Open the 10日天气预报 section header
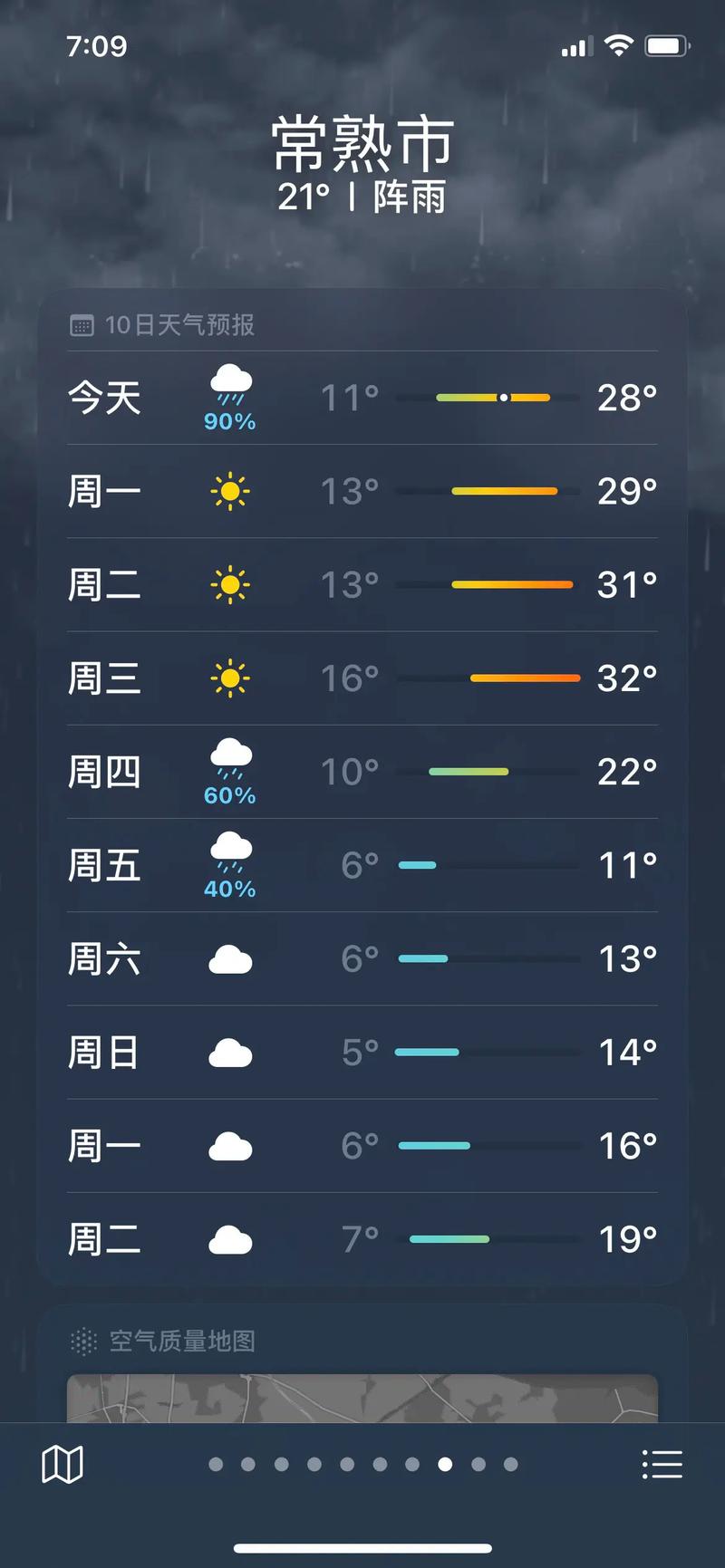This screenshot has width=725, height=1568. tap(179, 323)
